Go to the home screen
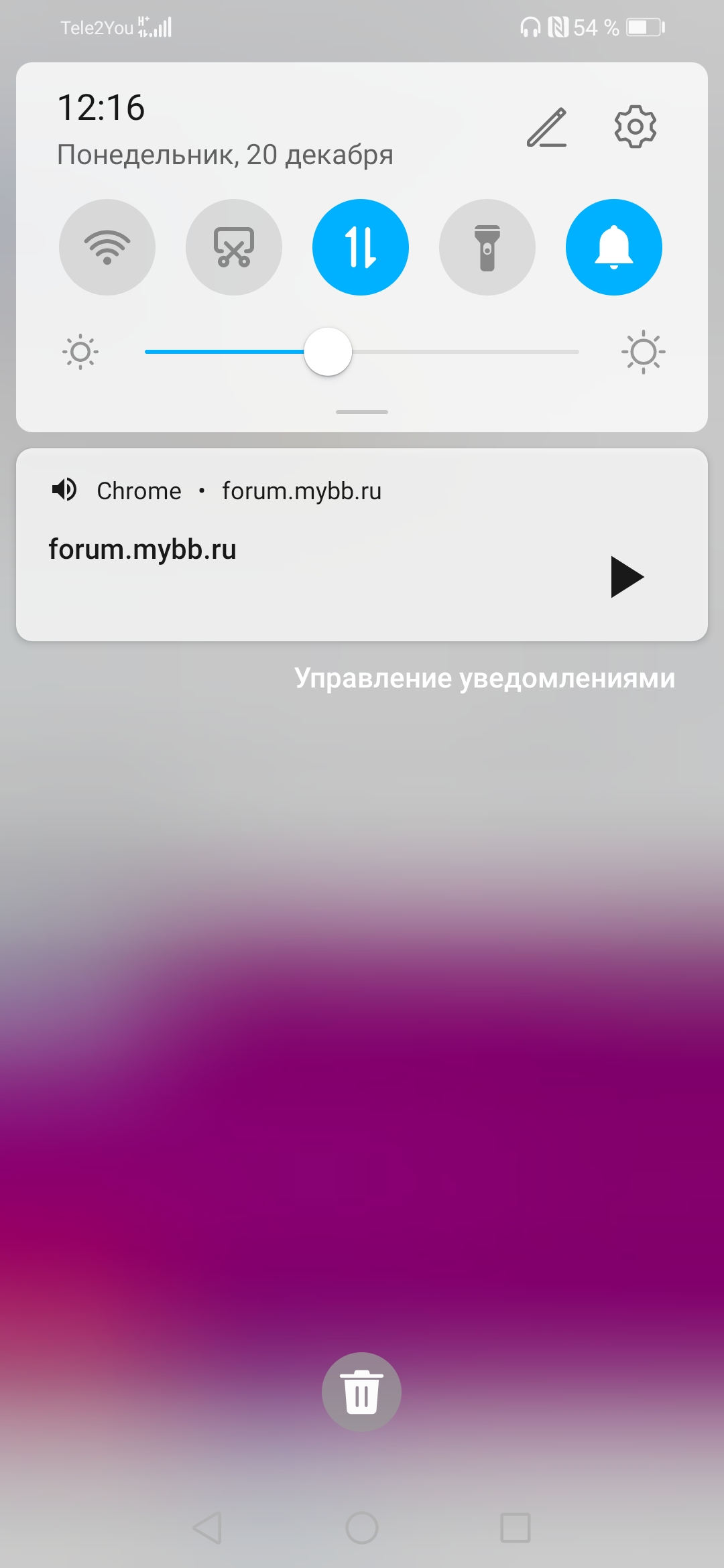 click(362, 1528)
